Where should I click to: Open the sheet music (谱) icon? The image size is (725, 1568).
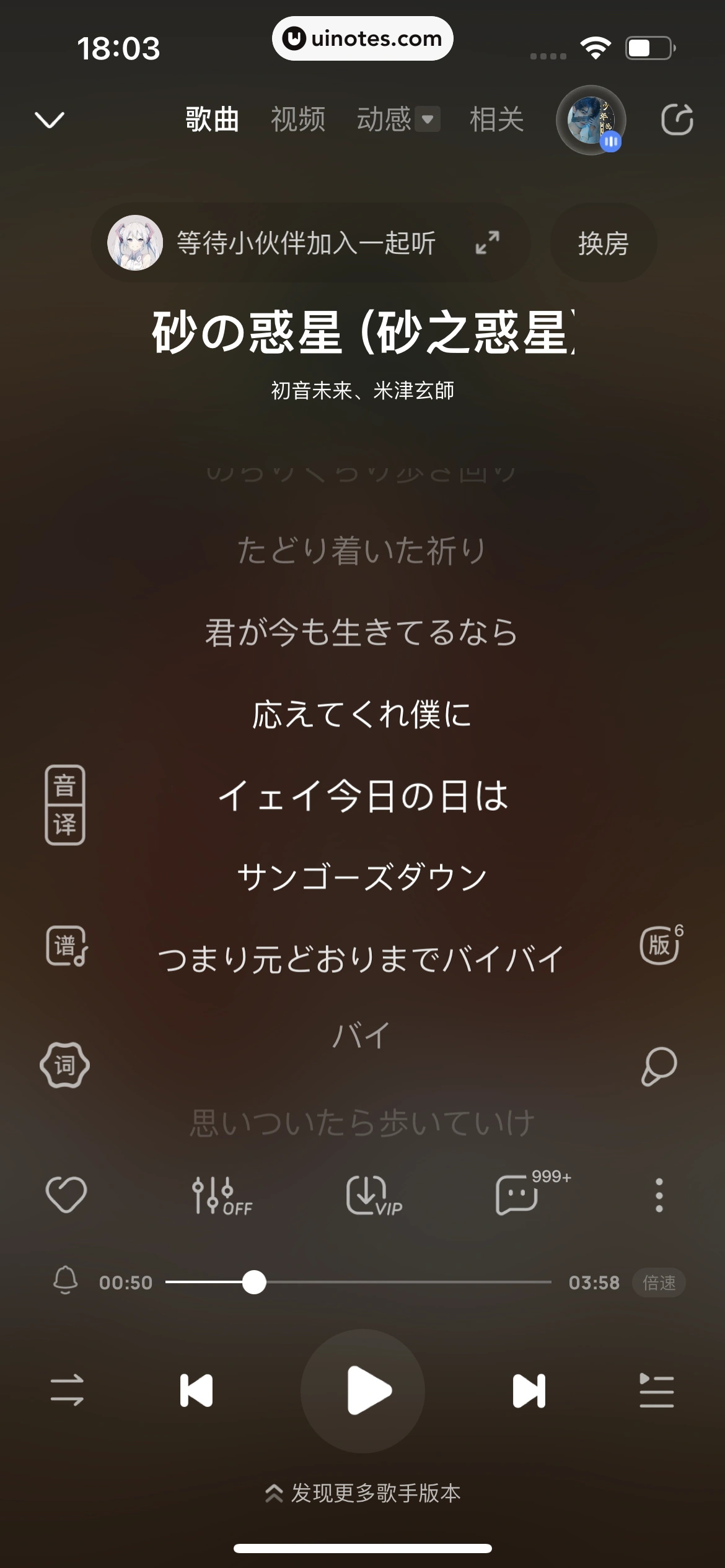pyautogui.click(x=66, y=946)
